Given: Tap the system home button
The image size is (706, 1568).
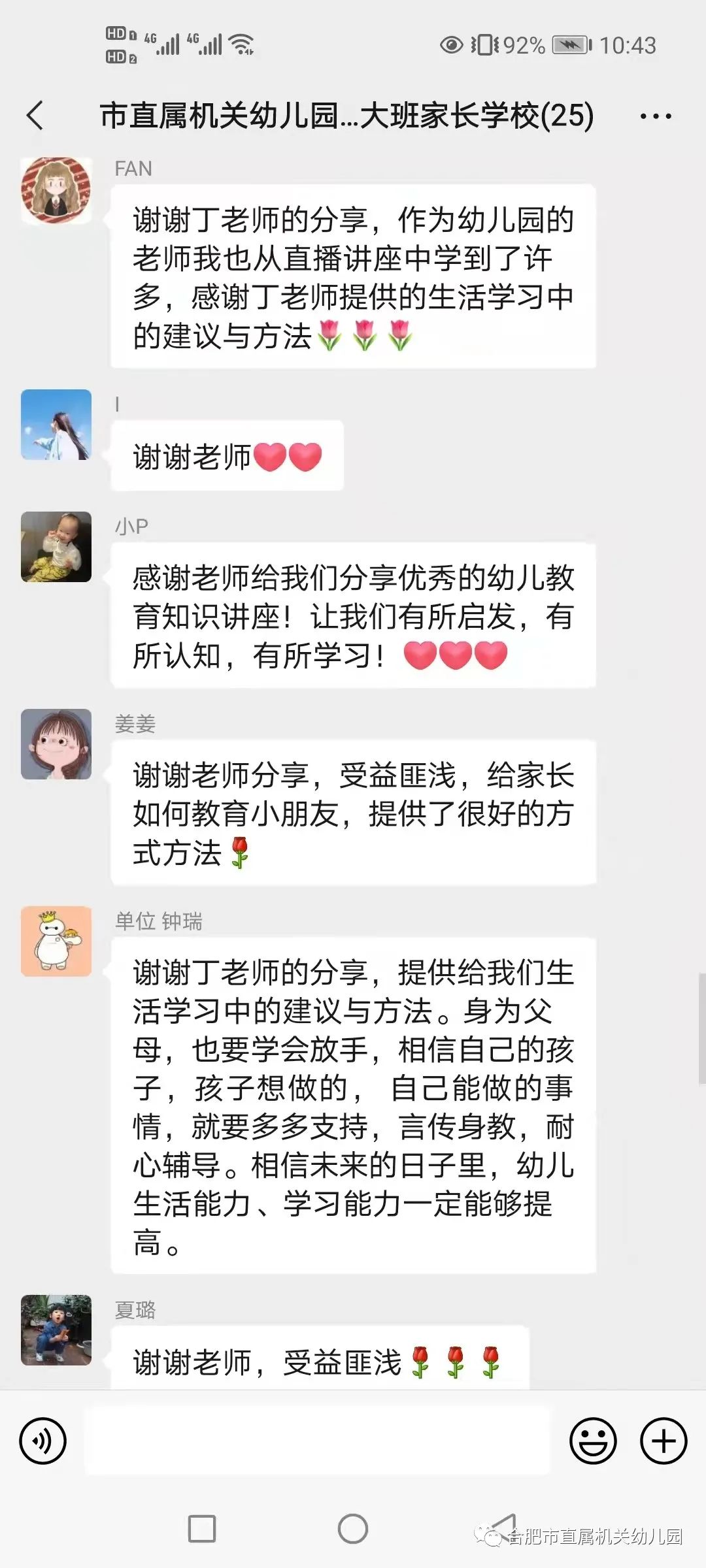Looking at the screenshot, I should (x=353, y=1529).
